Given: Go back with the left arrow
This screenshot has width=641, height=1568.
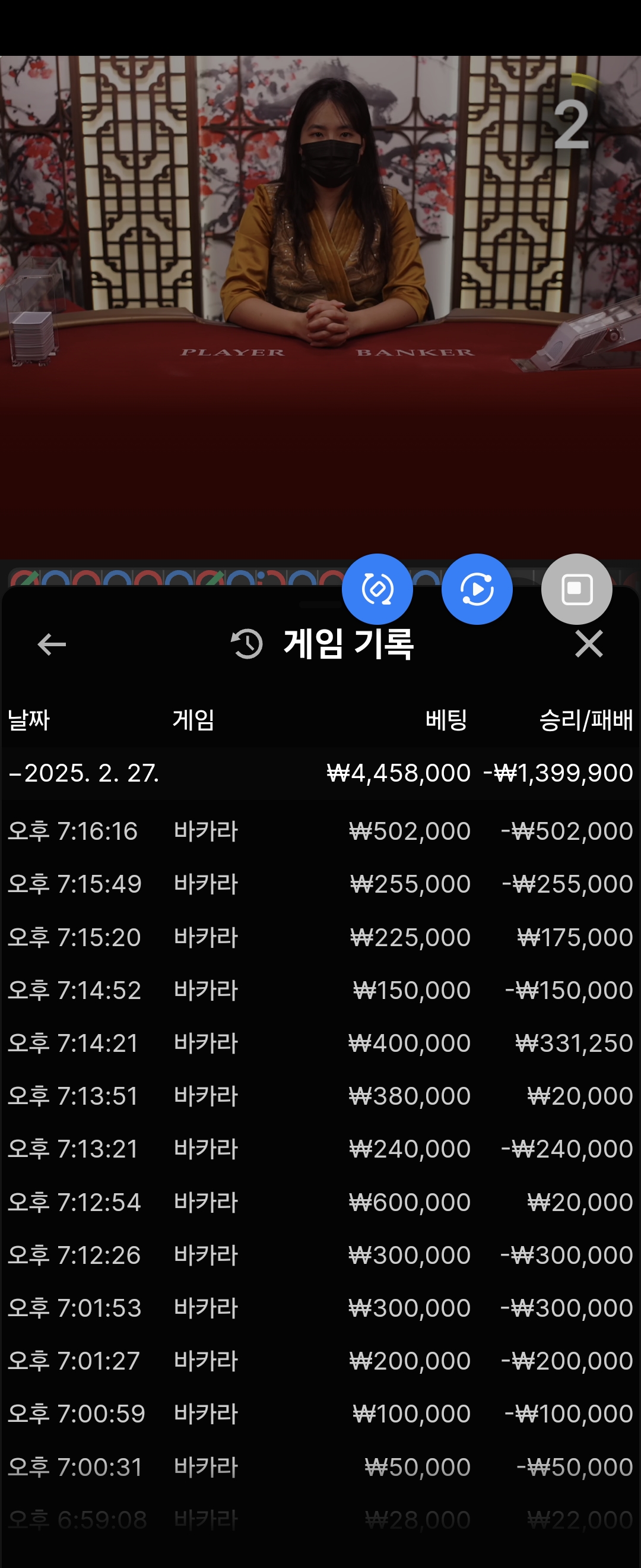Looking at the screenshot, I should [52, 644].
